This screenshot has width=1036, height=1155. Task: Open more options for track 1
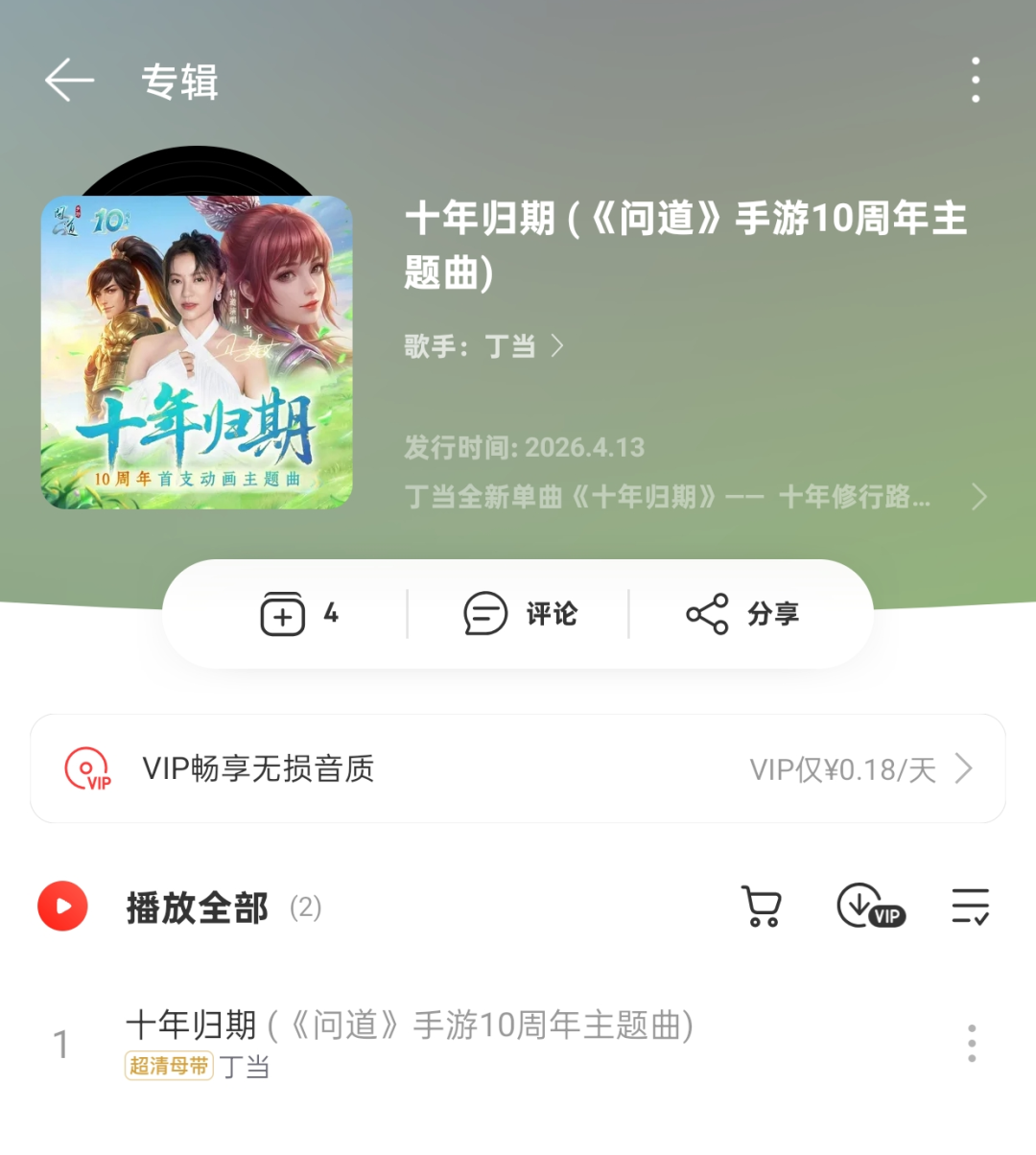click(x=972, y=1043)
